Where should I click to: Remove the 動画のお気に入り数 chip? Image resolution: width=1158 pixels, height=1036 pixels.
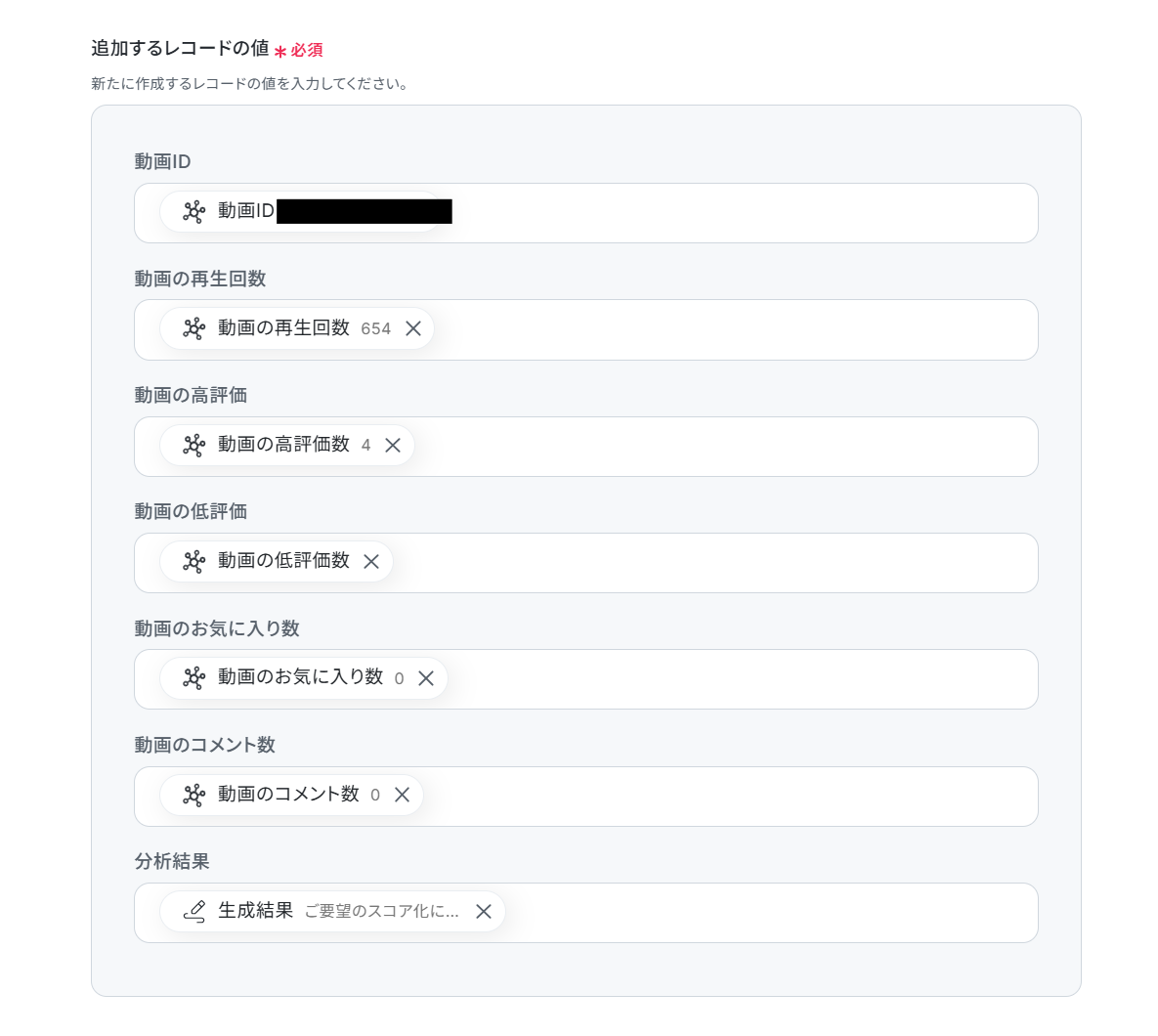[426, 678]
